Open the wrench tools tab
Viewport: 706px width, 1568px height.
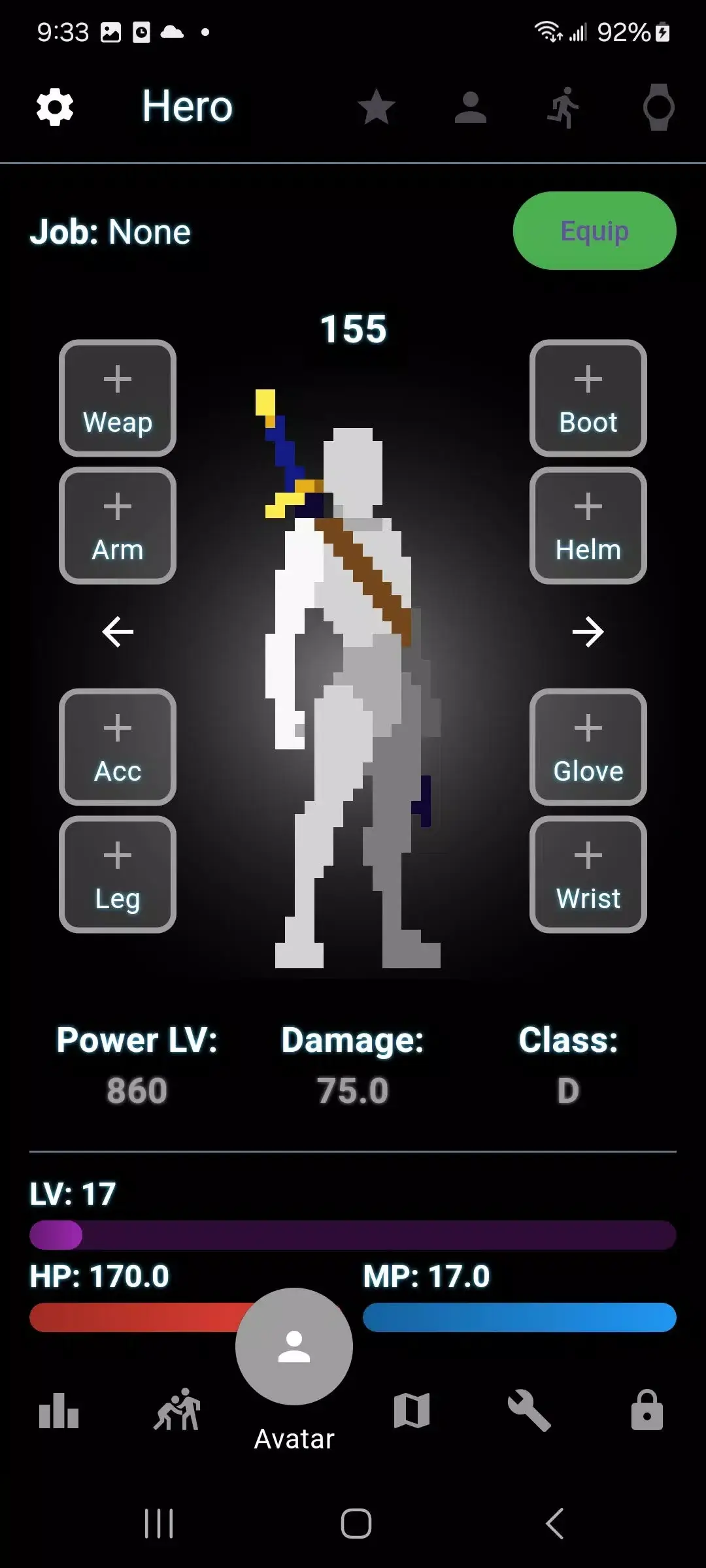[x=529, y=1411]
